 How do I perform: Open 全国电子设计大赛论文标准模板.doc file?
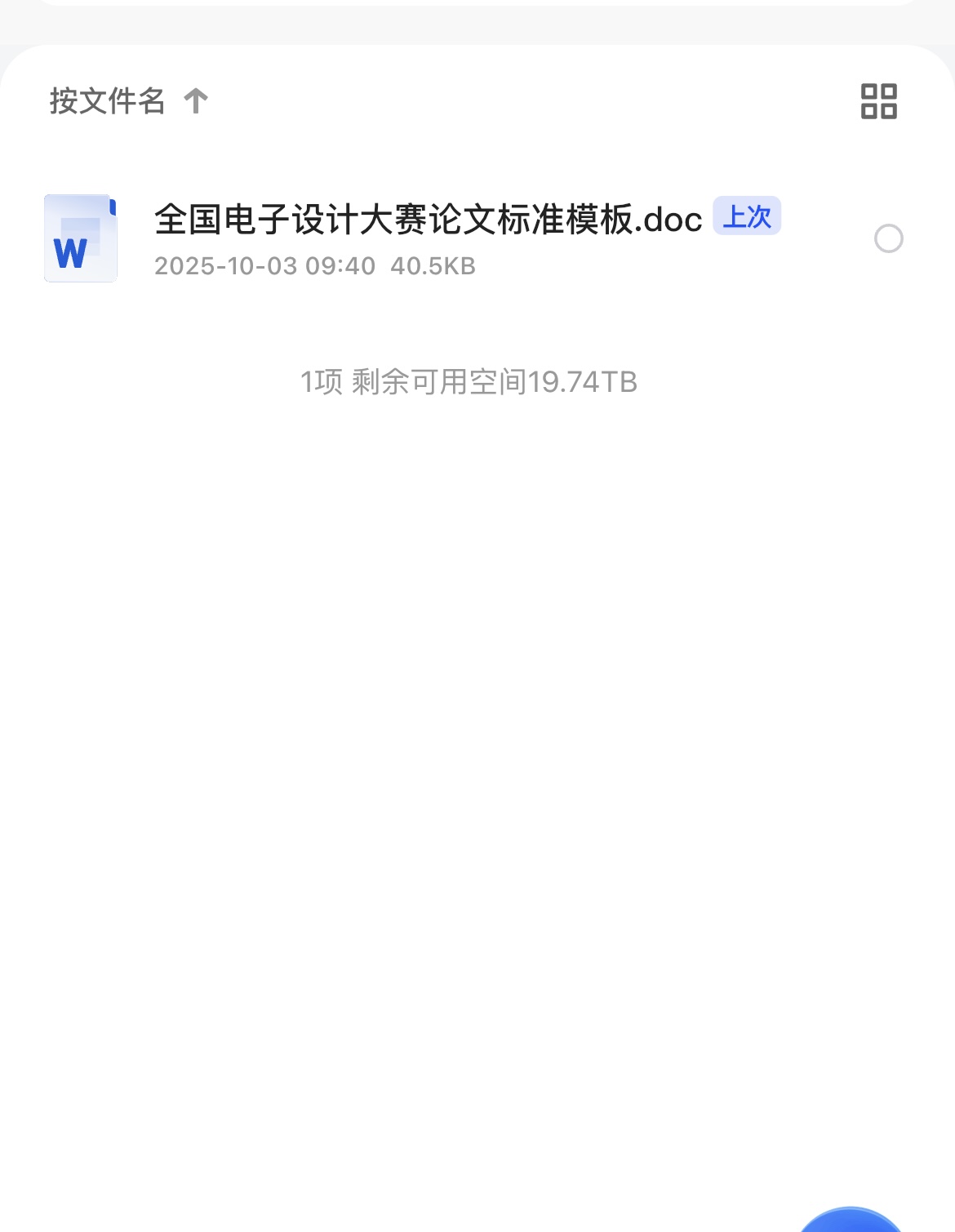(x=428, y=220)
